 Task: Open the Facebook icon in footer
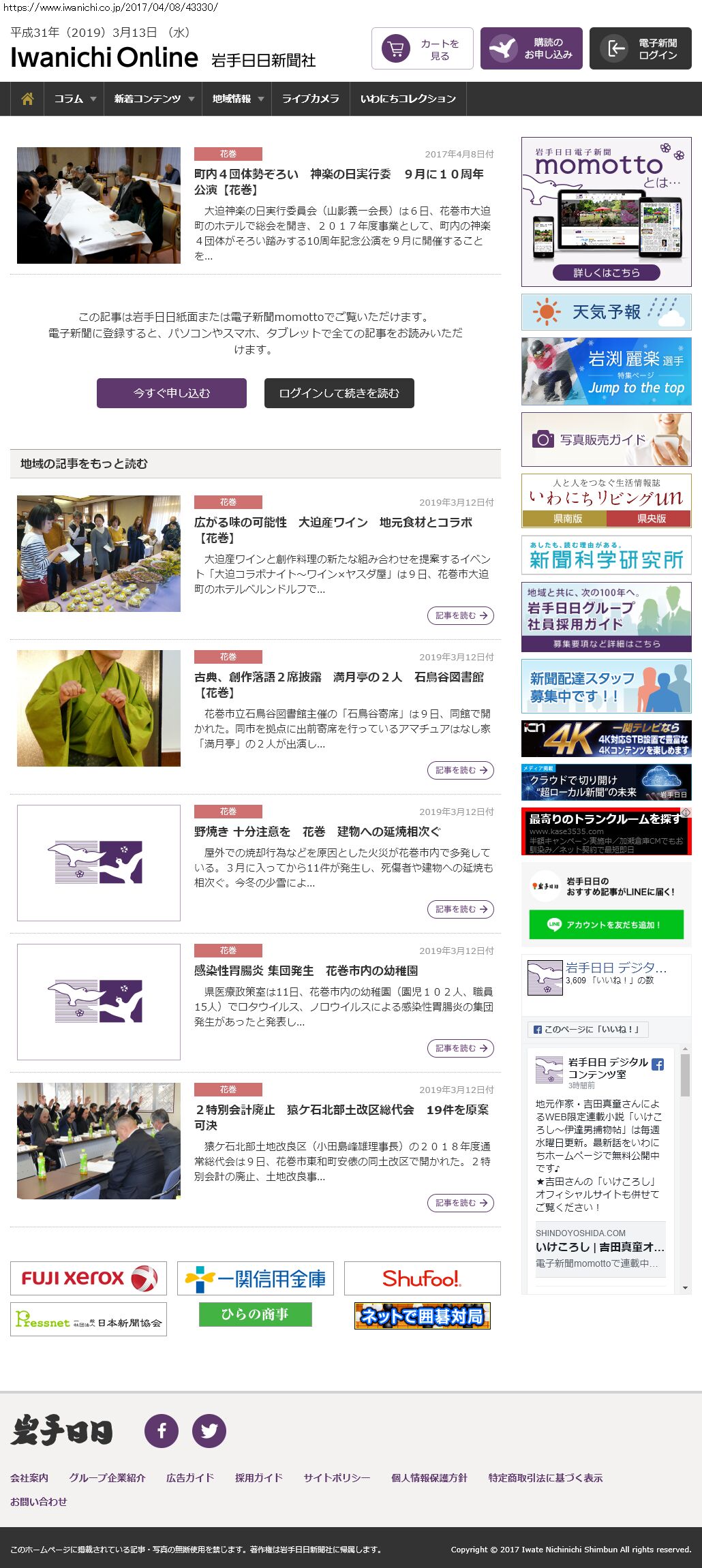[162, 1430]
